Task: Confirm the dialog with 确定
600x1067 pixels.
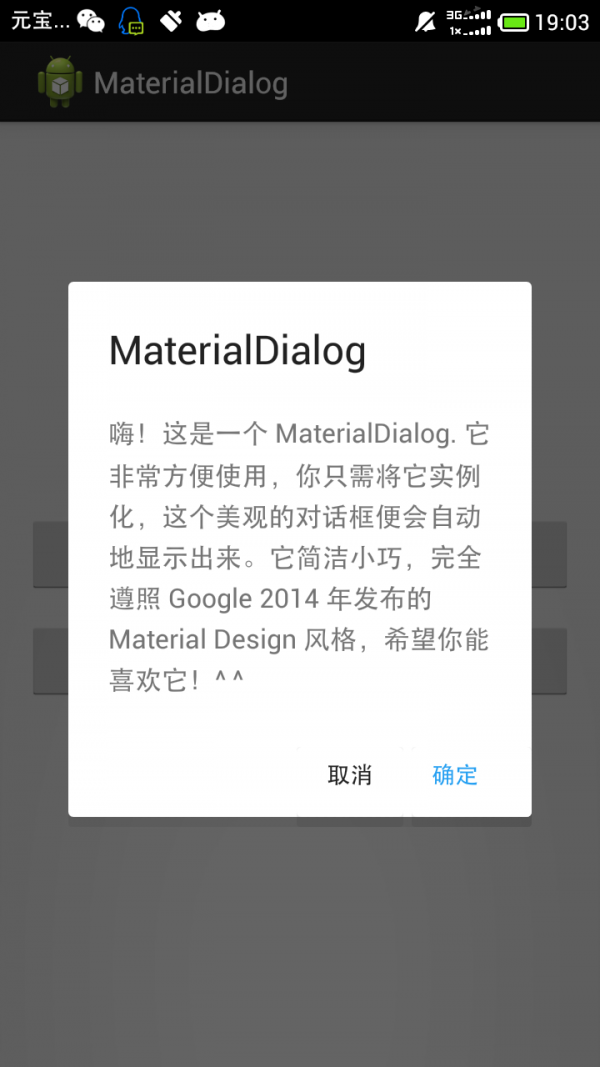Action: click(x=455, y=775)
